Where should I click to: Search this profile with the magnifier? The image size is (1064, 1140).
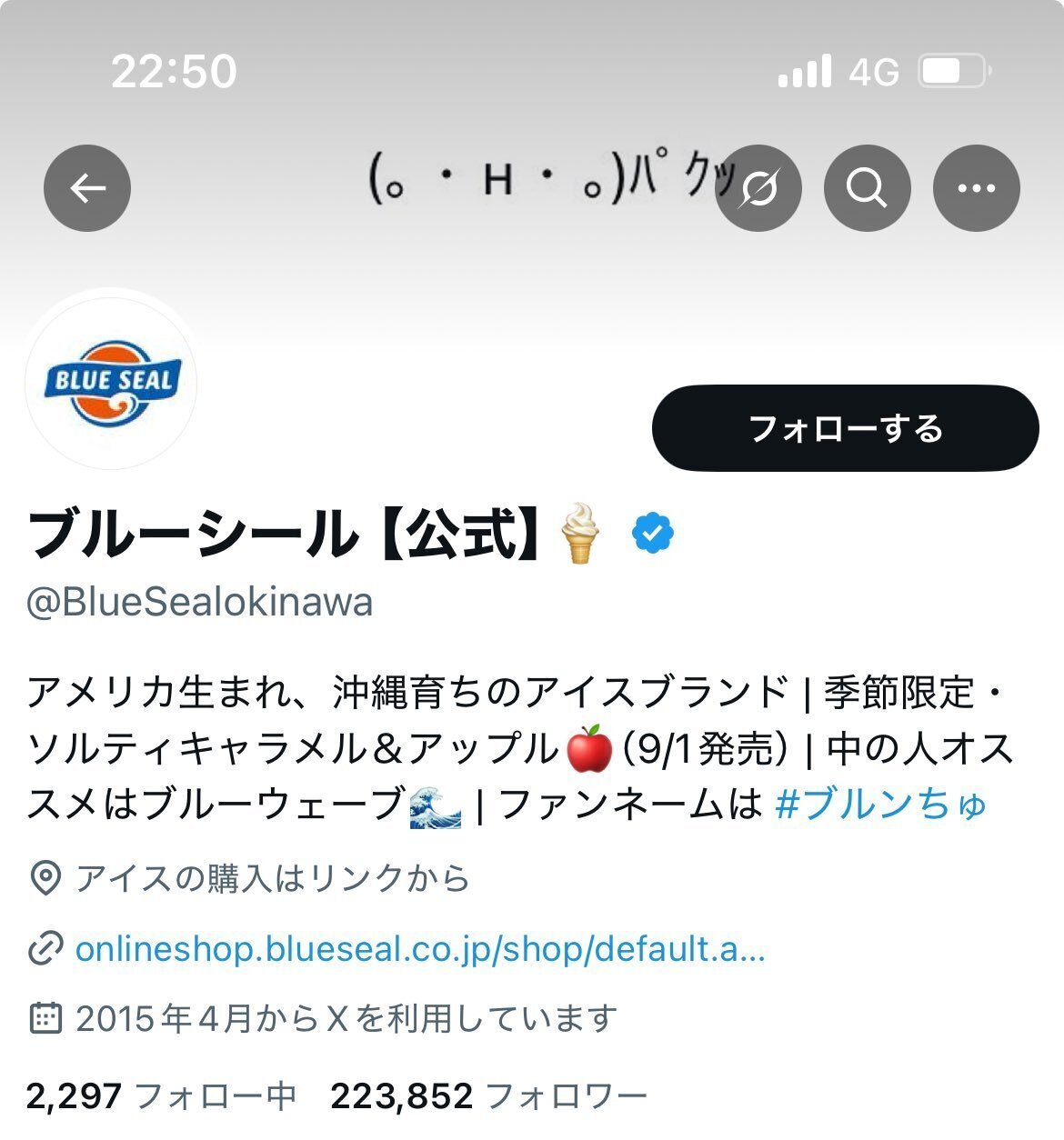pyautogui.click(x=867, y=188)
